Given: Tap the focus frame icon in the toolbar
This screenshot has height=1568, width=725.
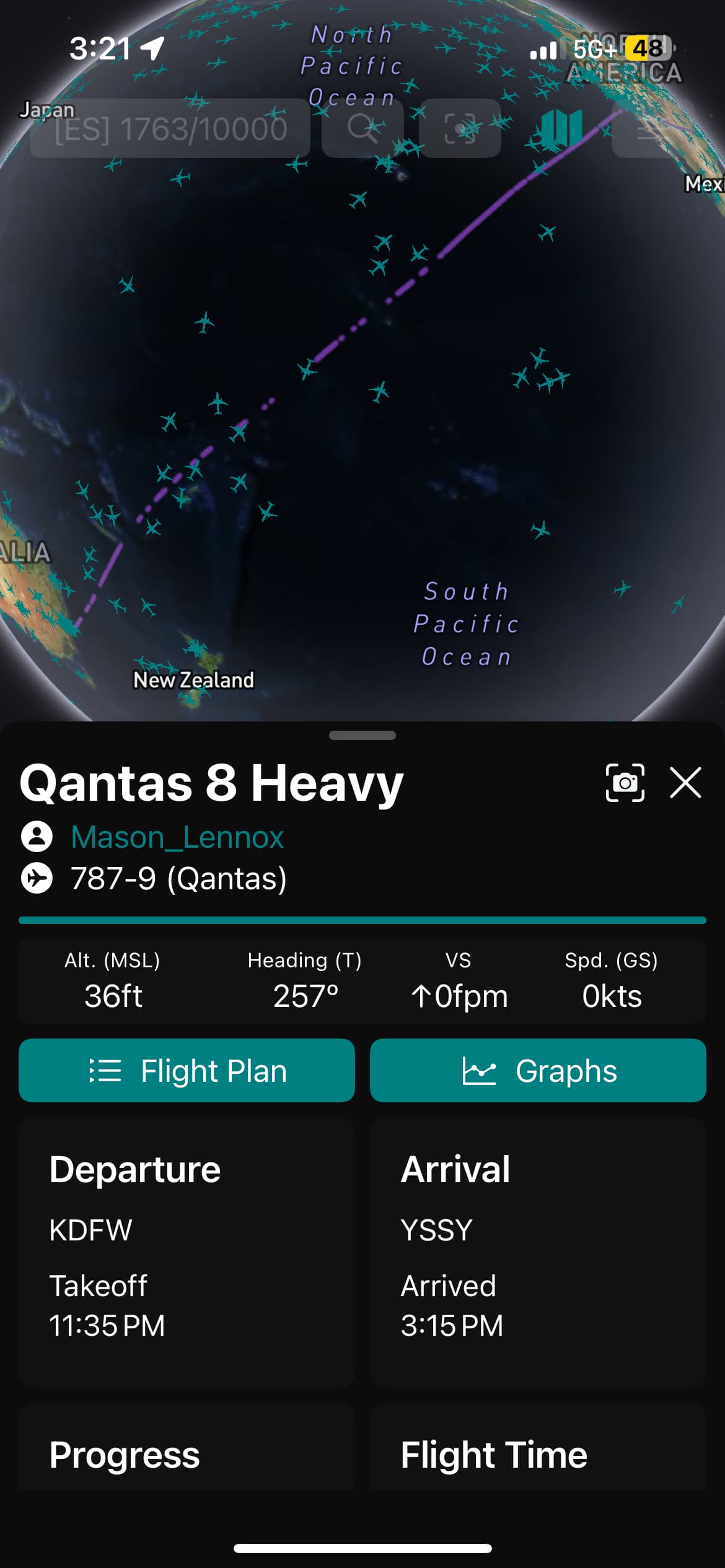Looking at the screenshot, I should point(460,128).
